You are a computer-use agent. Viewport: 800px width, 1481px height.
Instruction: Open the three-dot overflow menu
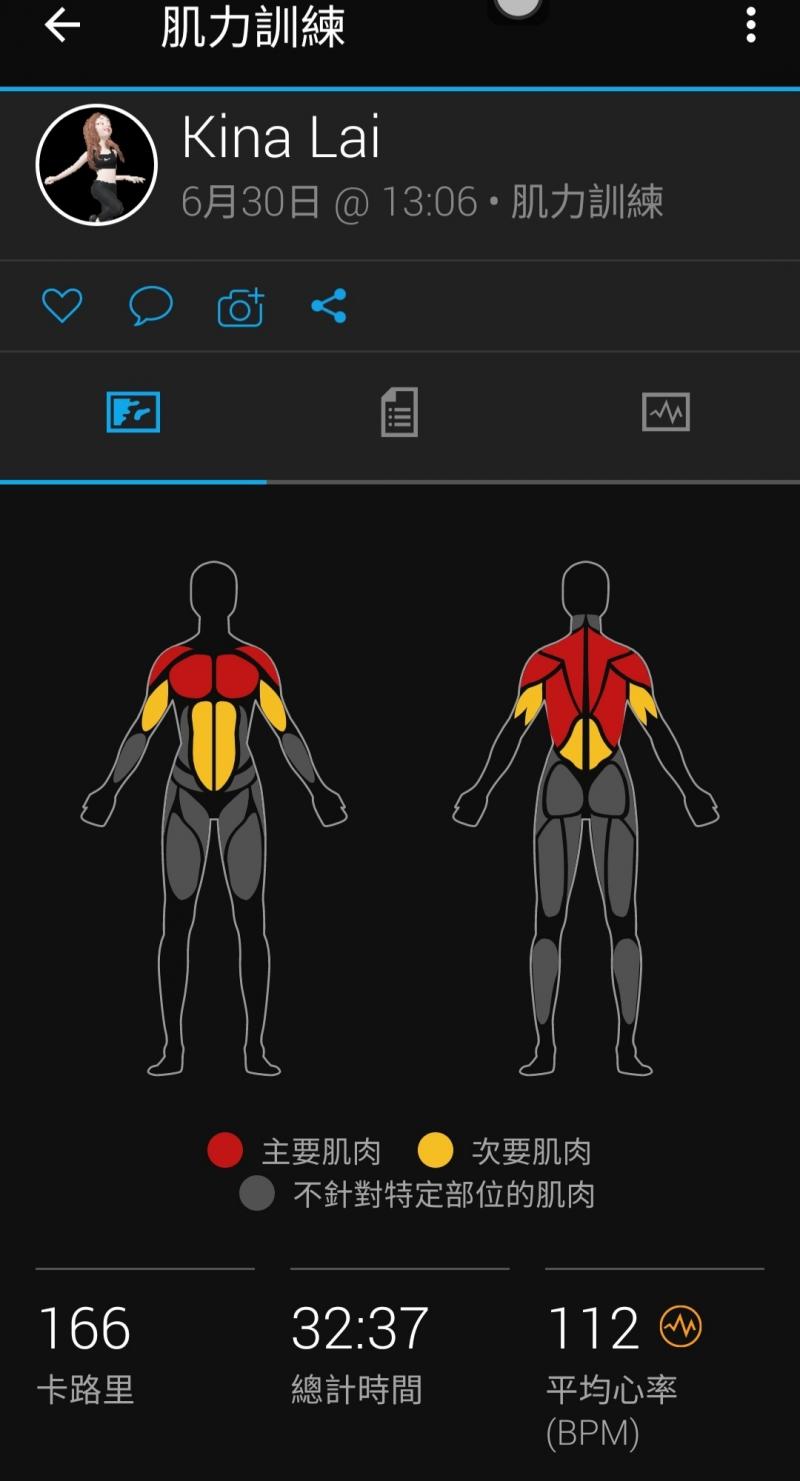750,26
